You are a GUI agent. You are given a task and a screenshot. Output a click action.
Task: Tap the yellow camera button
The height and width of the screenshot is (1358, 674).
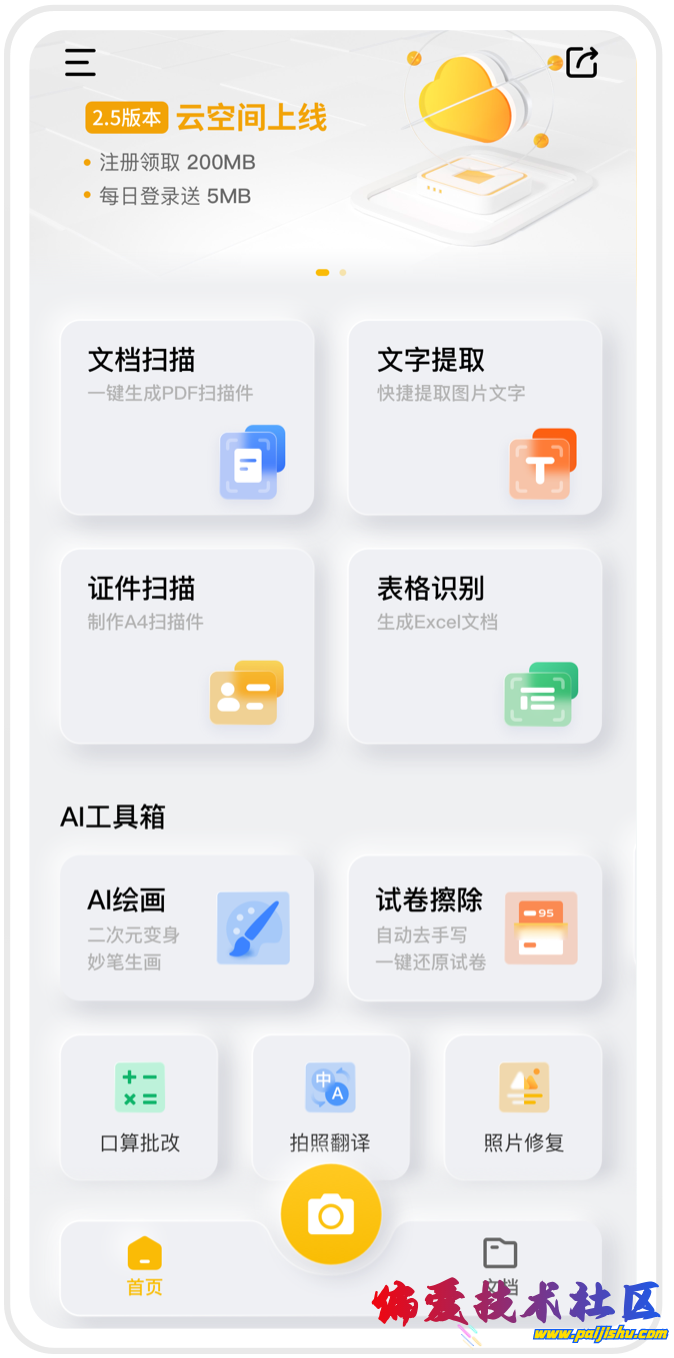click(x=331, y=1215)
